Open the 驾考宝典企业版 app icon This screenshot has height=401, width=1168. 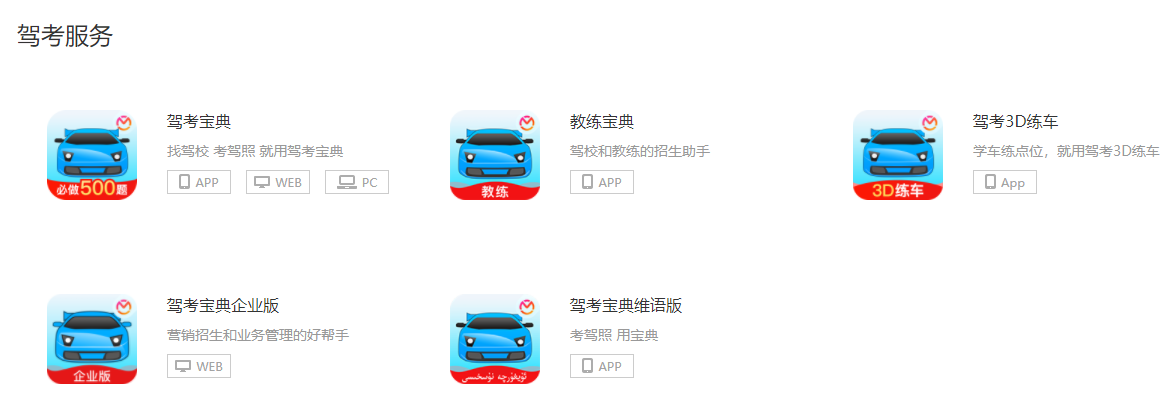92,339
